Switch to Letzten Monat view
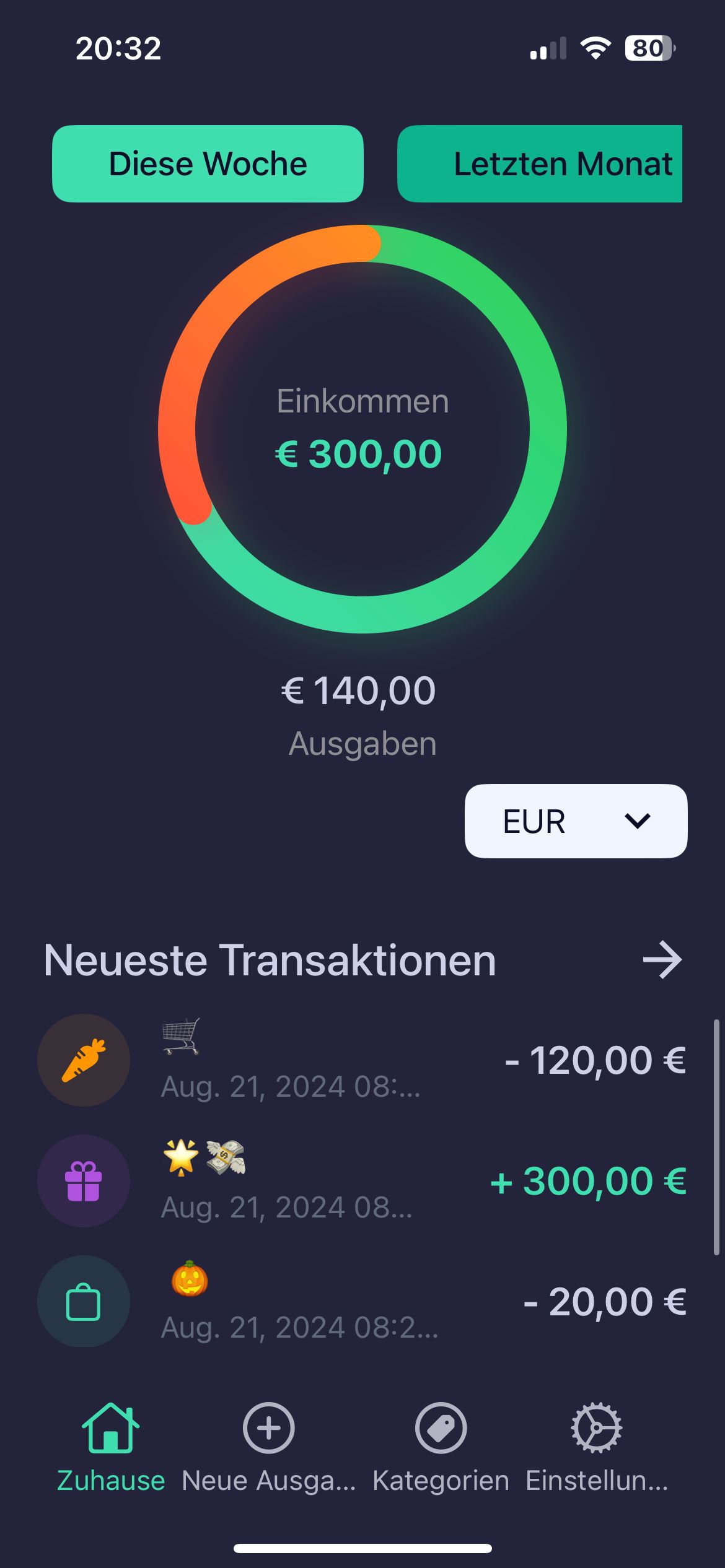725x1568 pixels. pyautogui.click(x=539, y=164)
